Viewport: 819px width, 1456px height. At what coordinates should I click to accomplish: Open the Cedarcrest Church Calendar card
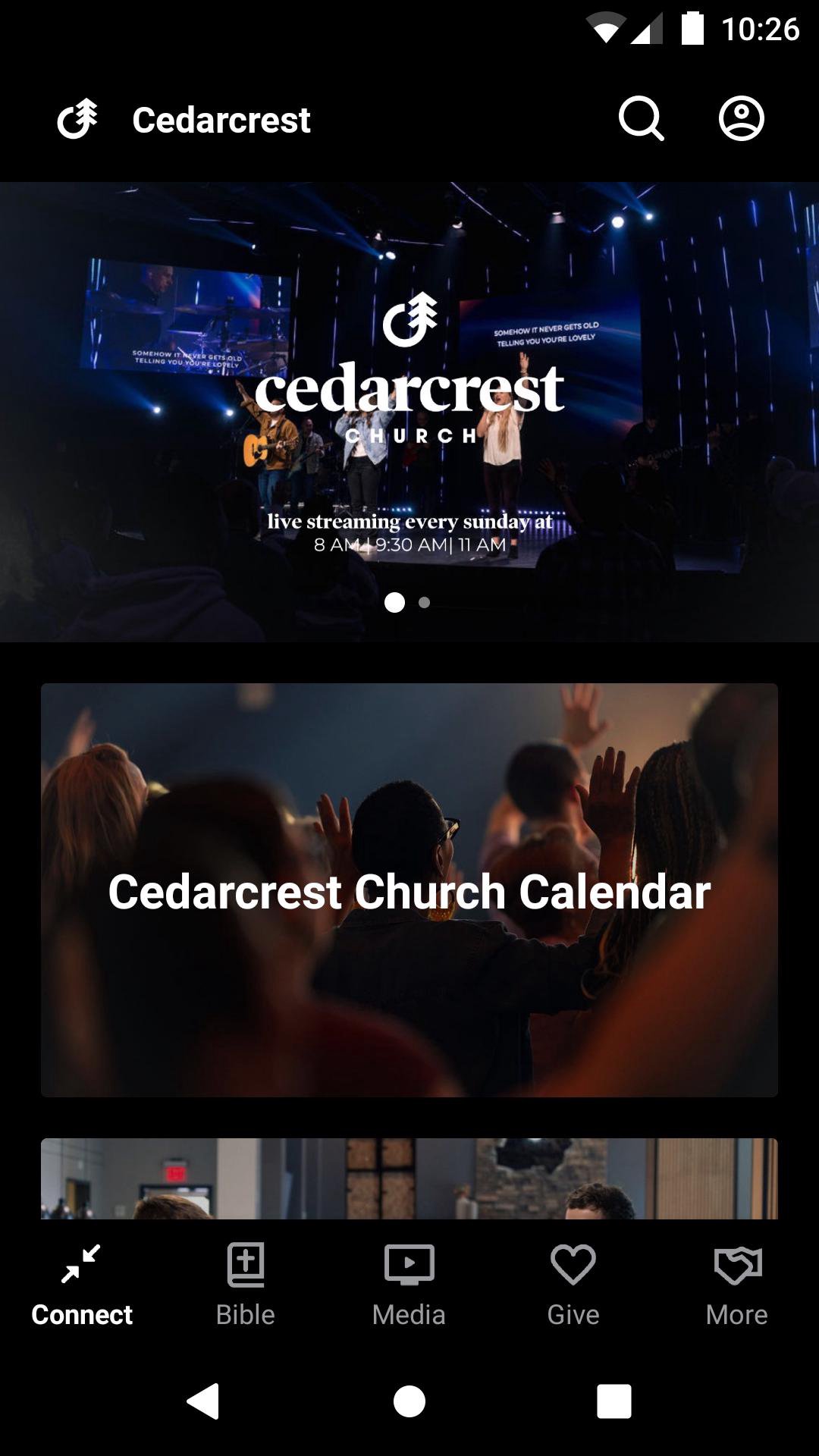click(x=409, y=890)
